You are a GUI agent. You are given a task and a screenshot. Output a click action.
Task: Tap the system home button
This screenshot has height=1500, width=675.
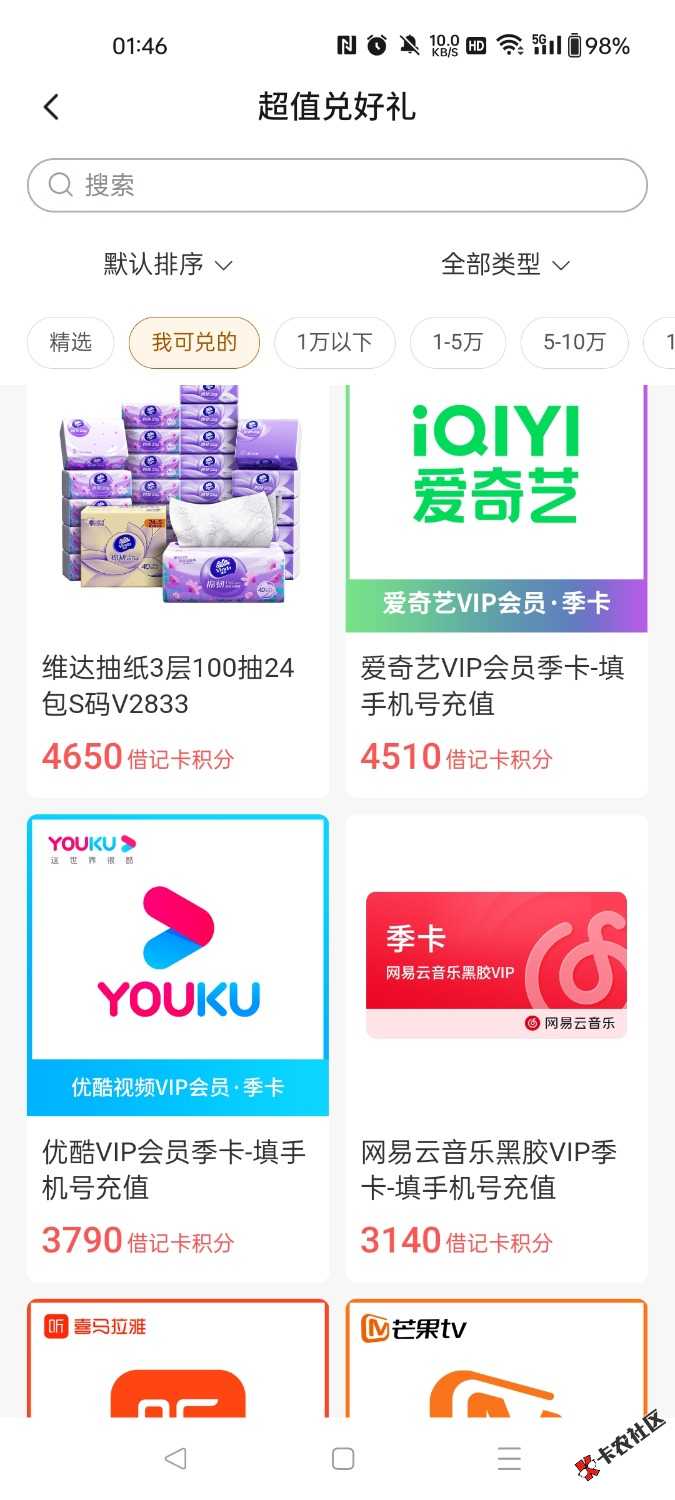coord(342,1458)
